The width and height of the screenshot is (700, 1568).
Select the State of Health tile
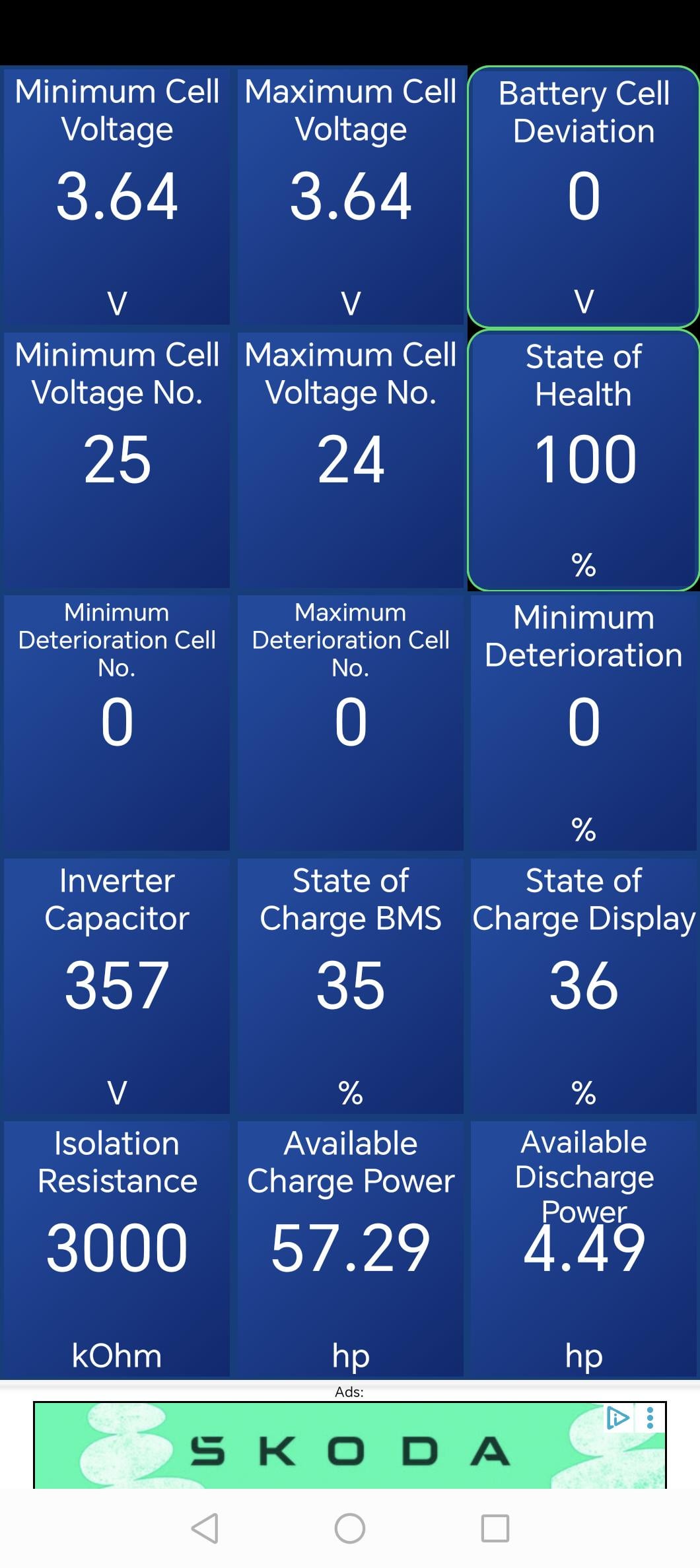[x=584, y=460]
